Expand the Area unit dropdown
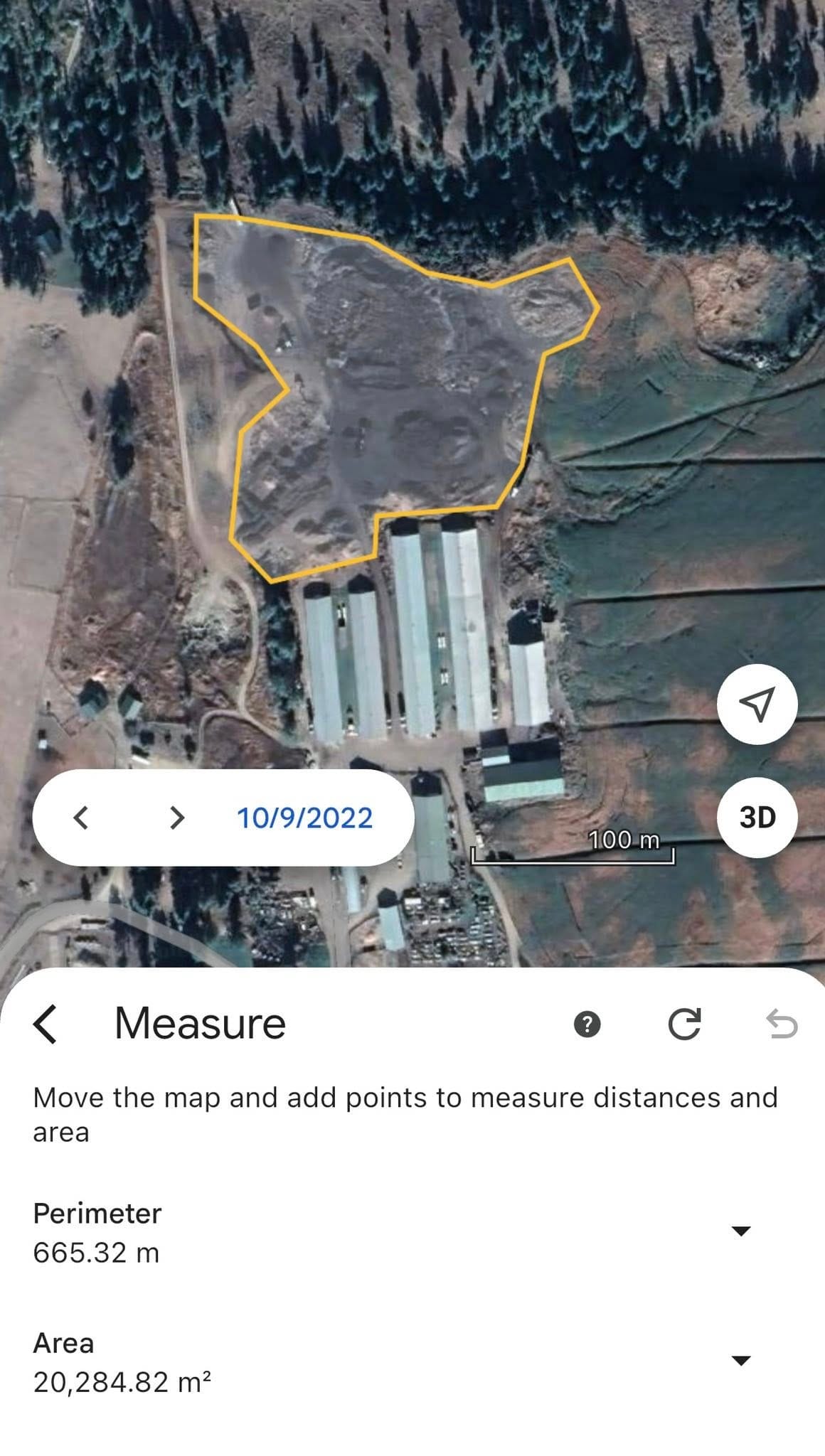This screenshot has width=825, height=1456. click(x=741, y=1361)
